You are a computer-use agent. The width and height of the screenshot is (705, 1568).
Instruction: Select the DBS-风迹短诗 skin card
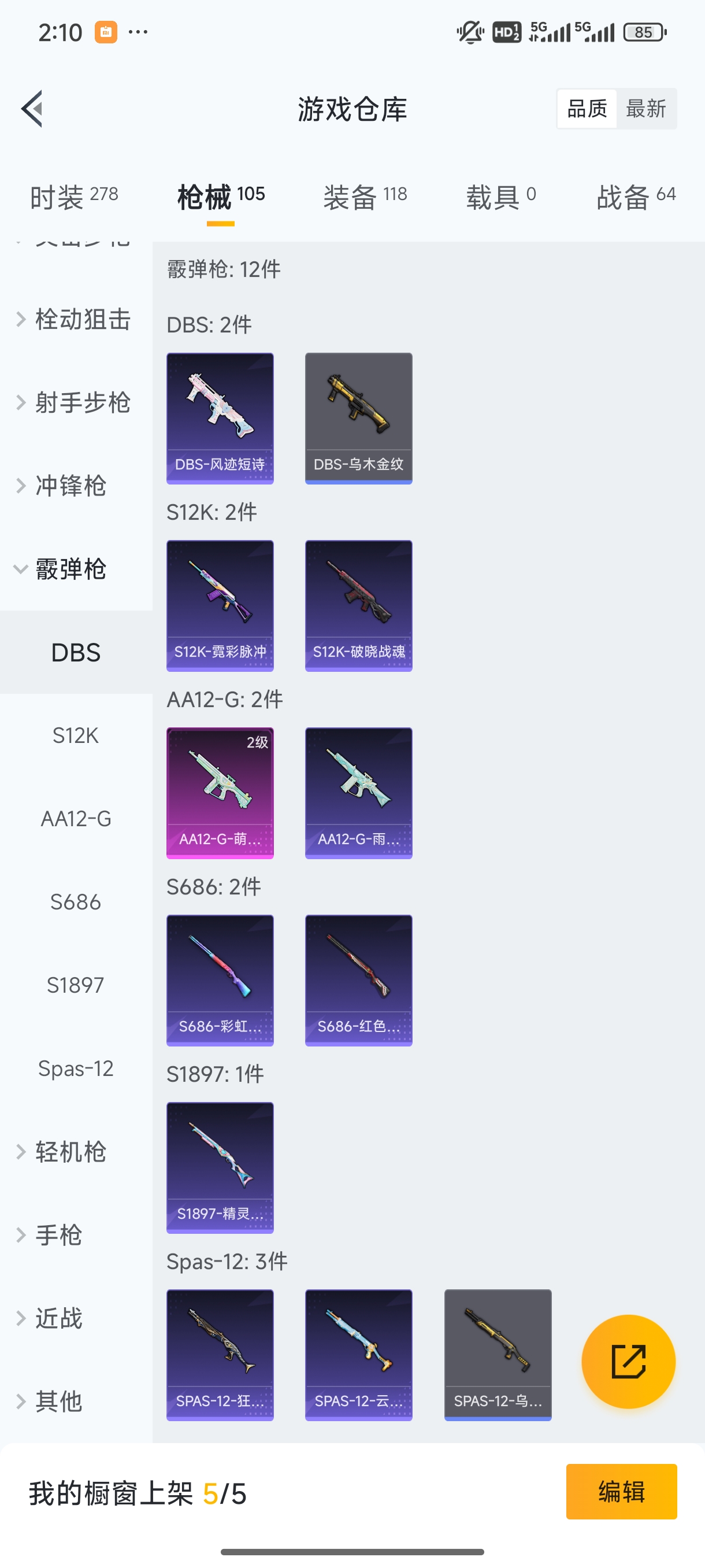220,418
